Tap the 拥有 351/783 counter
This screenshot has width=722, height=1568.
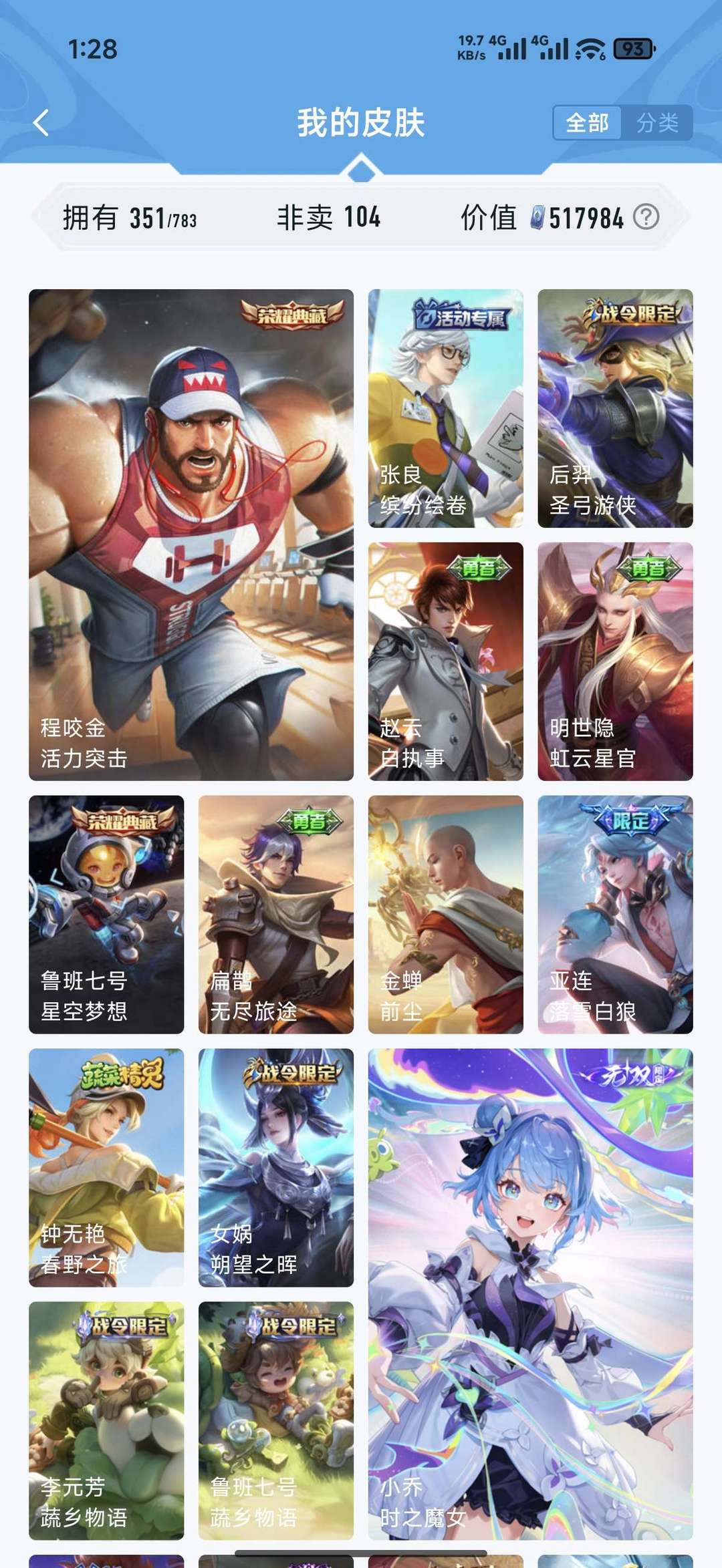[x=127, y=216]
